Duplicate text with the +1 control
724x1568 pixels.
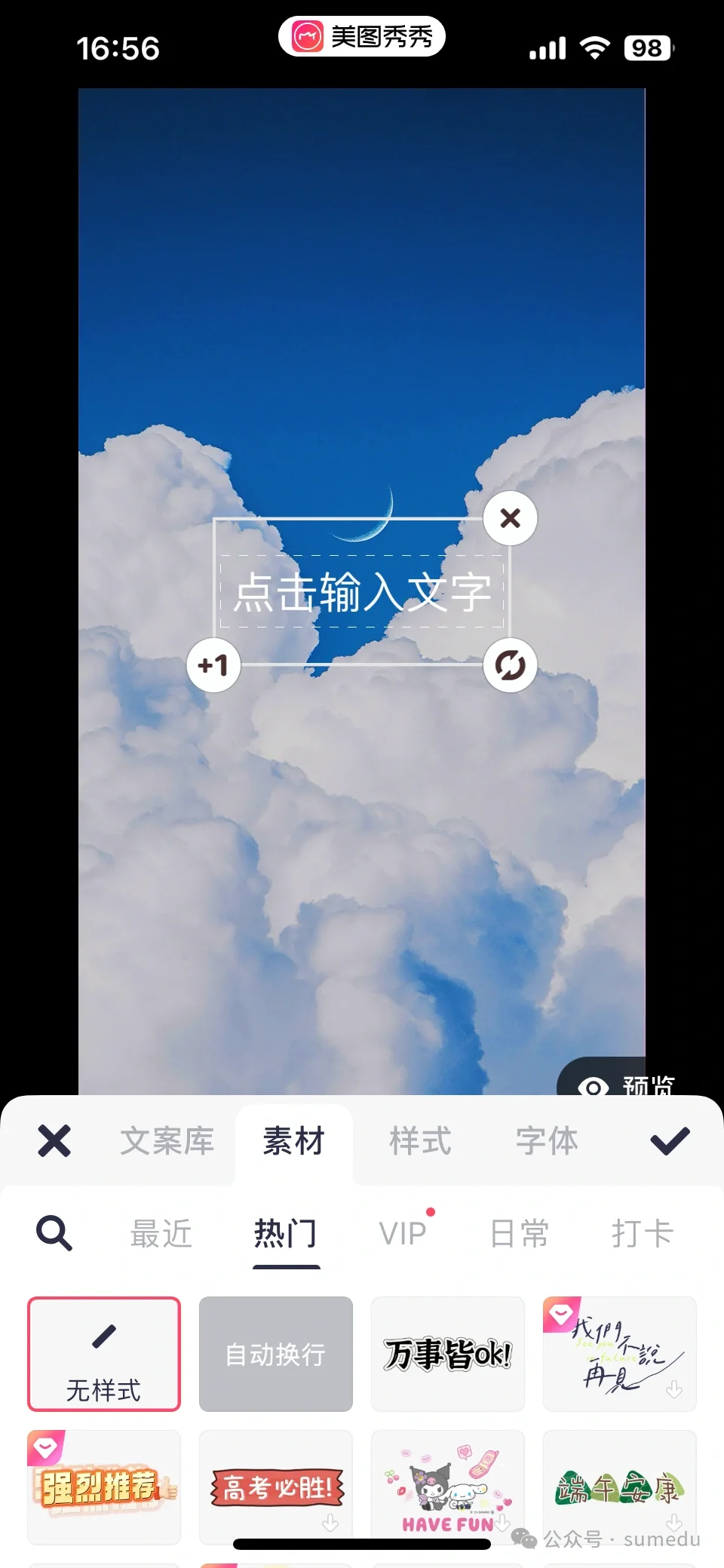coord(213,665)
